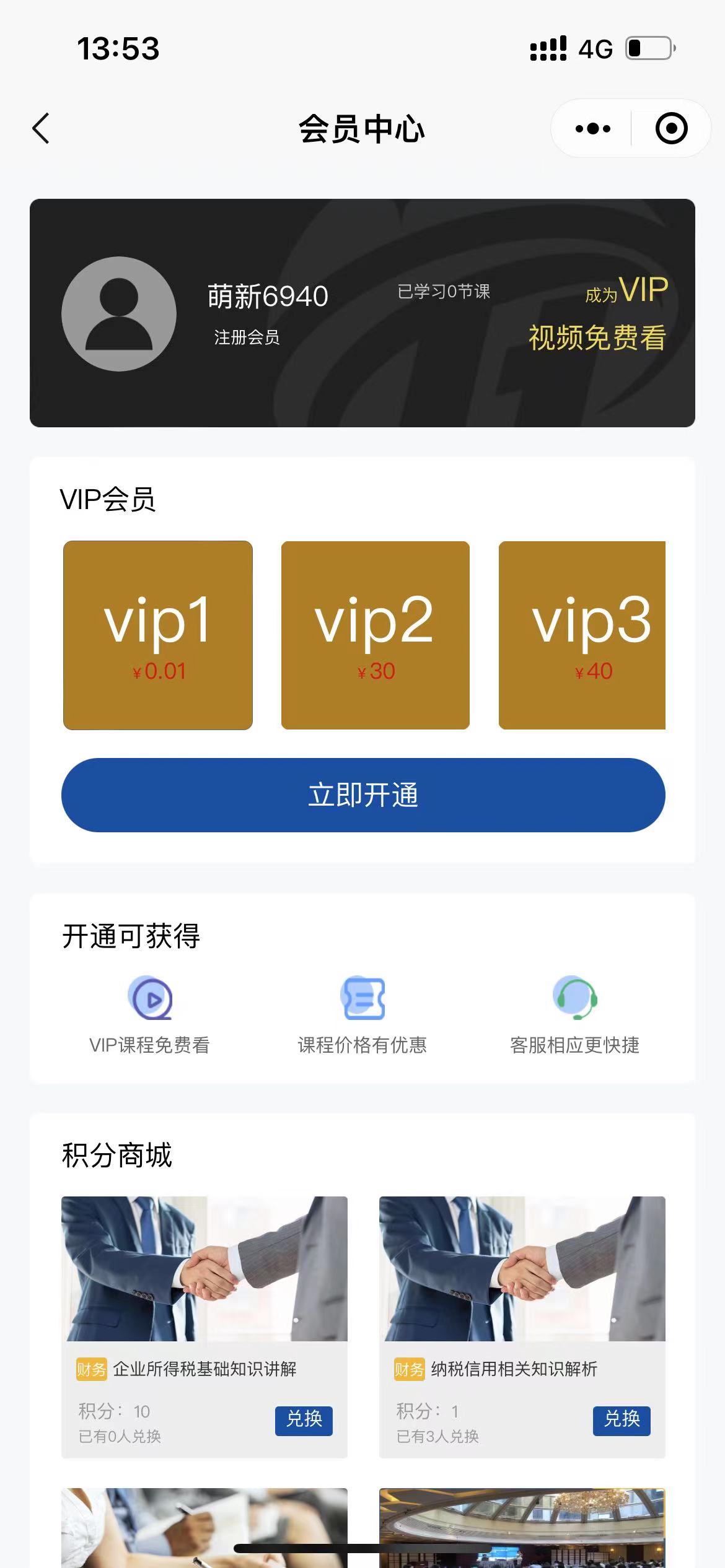The height and width of the screenshot is (1568, 725).
Task: Open the mini program three-dot menu
Action: [592, 129]
